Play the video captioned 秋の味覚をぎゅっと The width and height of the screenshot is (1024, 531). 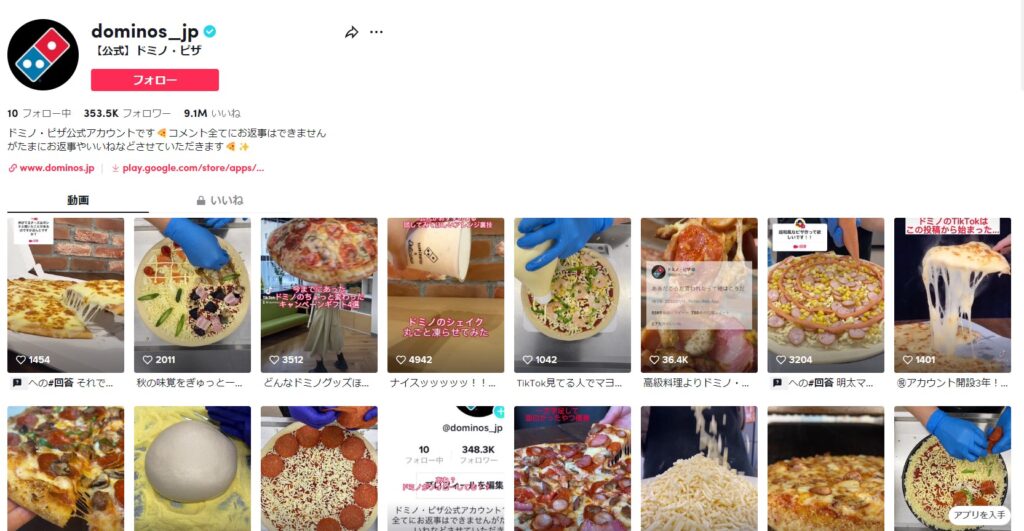pyautogui.click(x=192, y=295)
